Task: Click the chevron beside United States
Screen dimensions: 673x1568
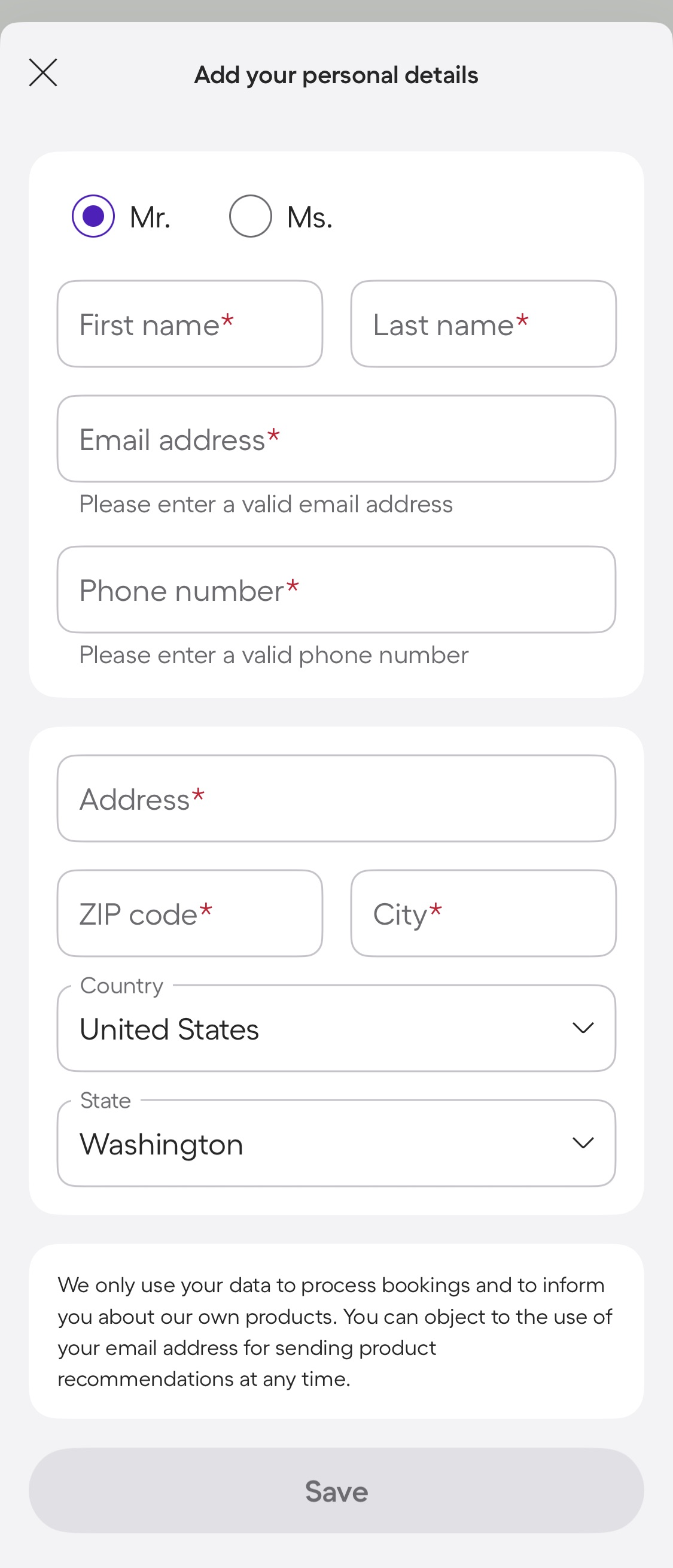Action: pyautogui.click(x=582, y=1028)
